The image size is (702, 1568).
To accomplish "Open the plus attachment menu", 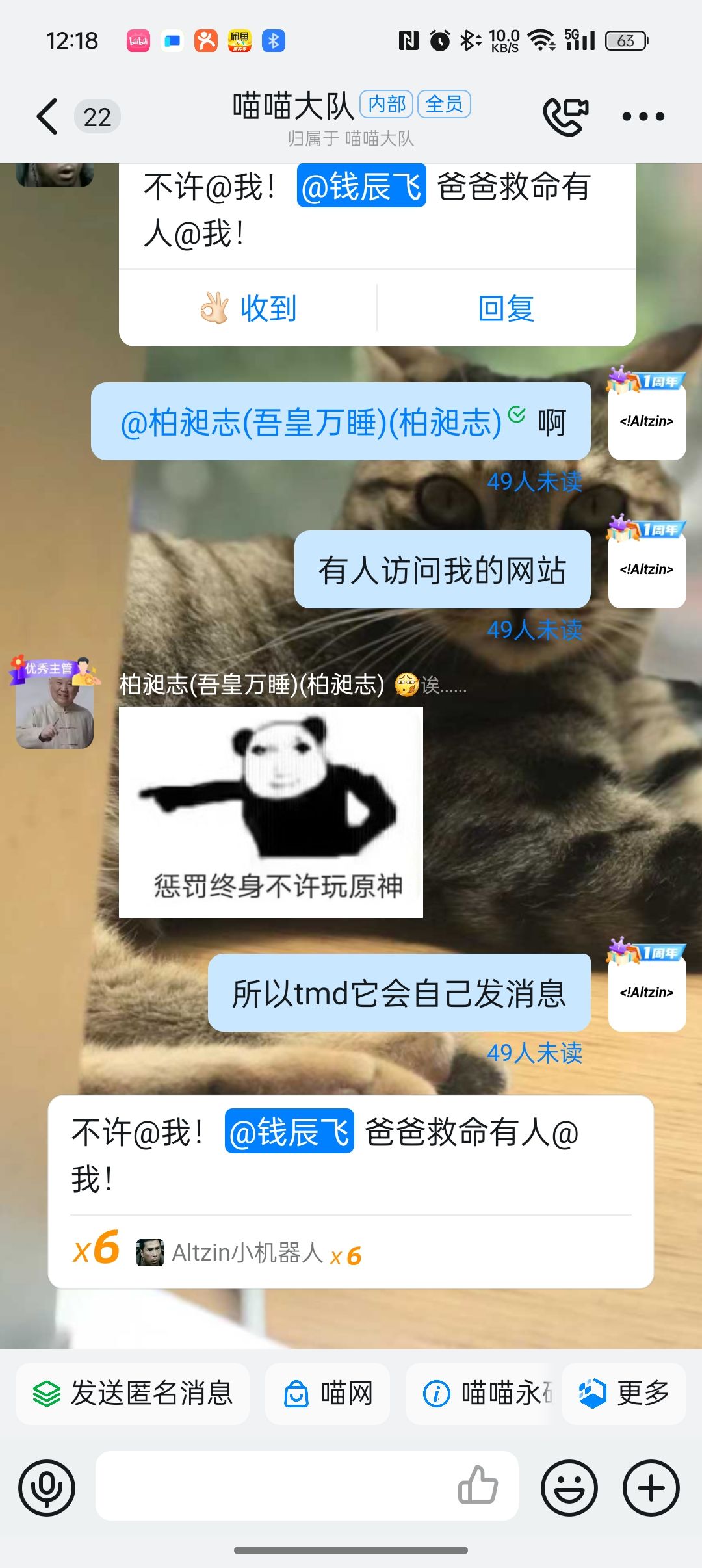I will pos(651,1487).
